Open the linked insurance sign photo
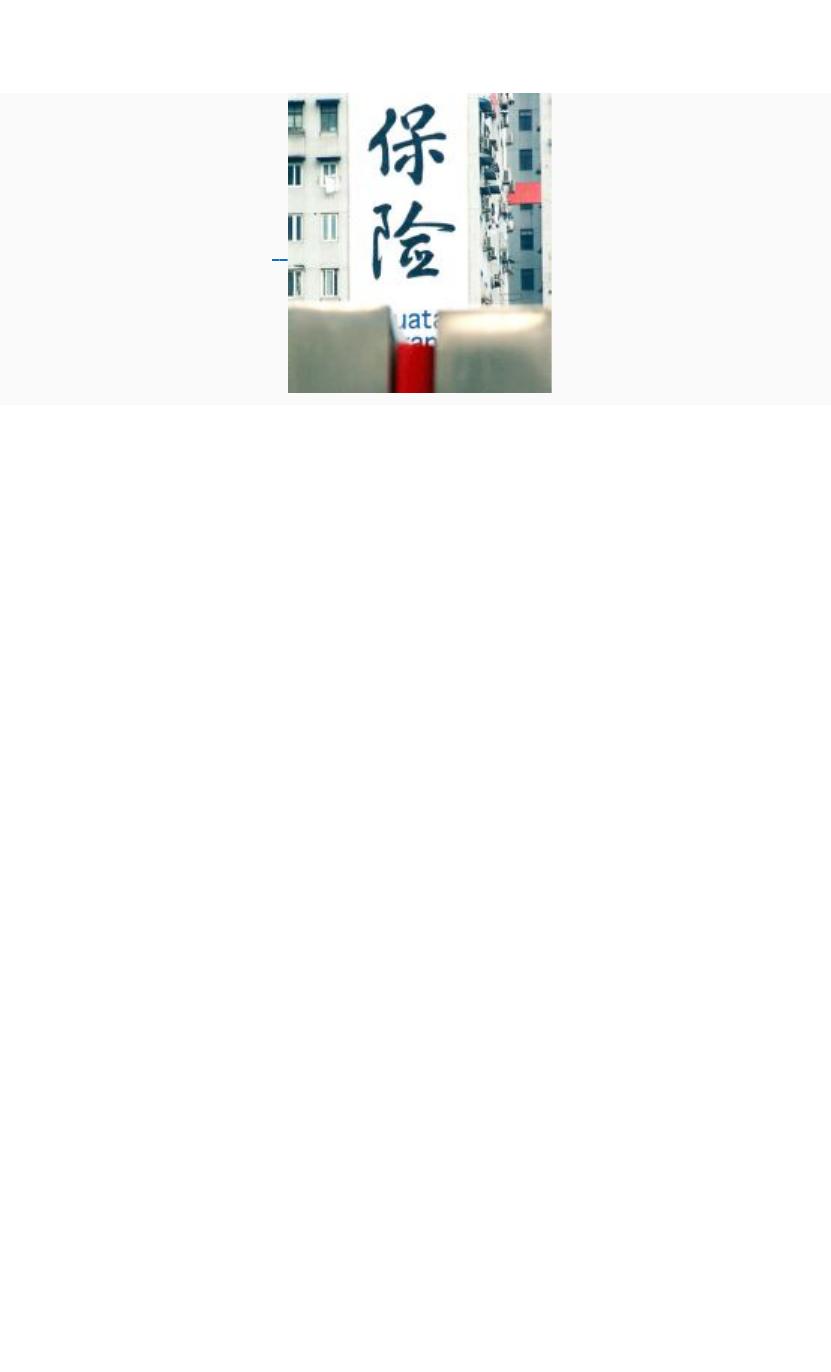This screenshot has width=831, height=1372. click(419, 243)
